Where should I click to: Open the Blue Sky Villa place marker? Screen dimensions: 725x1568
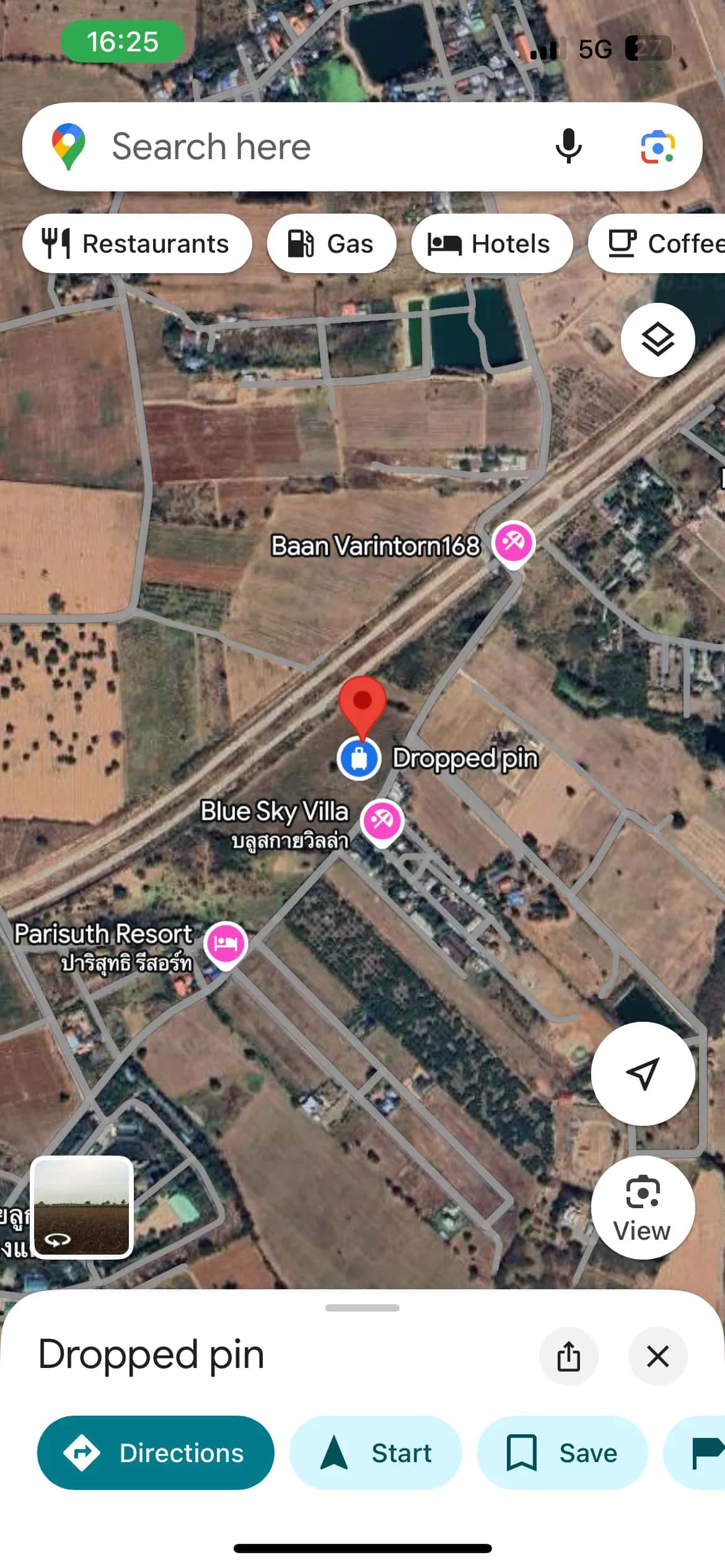[x=382, y=821]
